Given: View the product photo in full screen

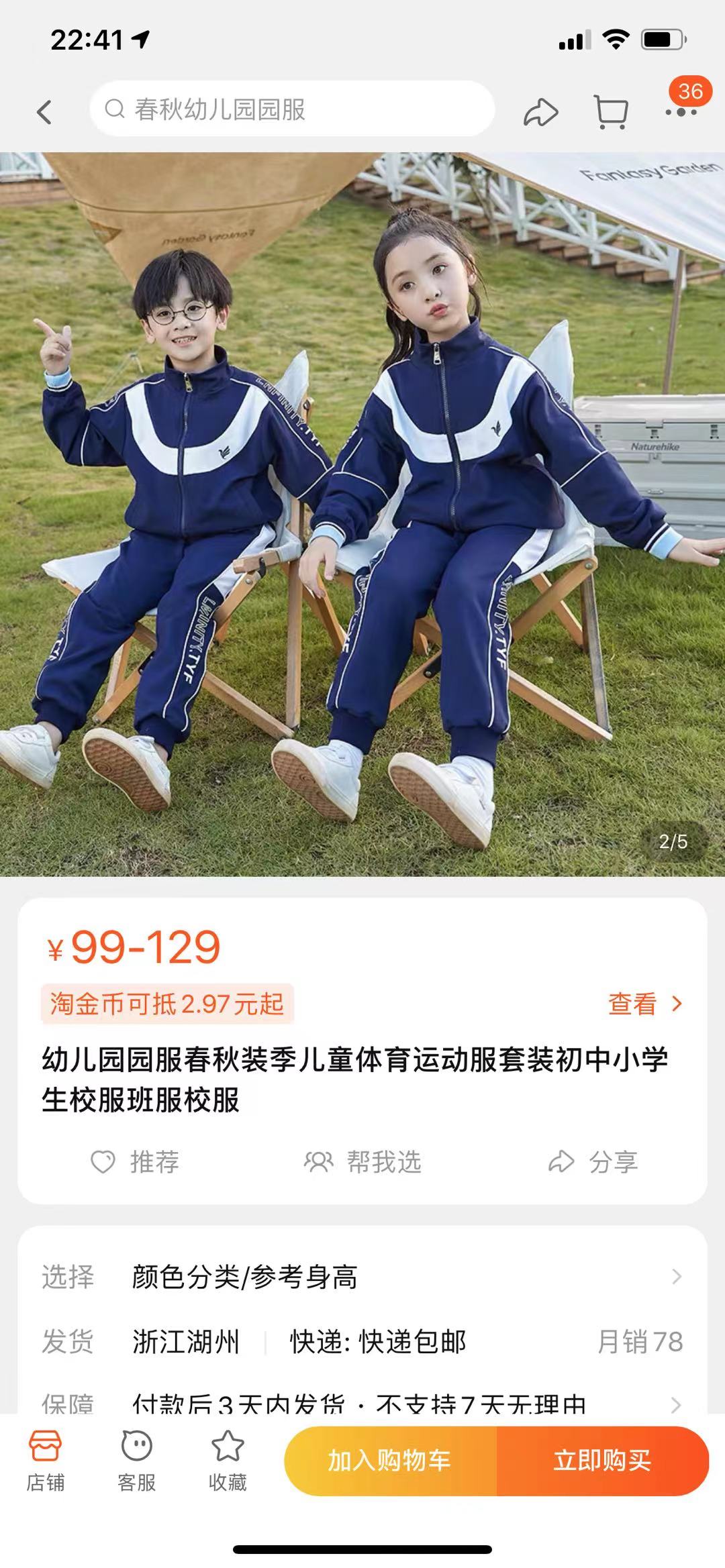Looking at the screenshot, I should 362,514.
